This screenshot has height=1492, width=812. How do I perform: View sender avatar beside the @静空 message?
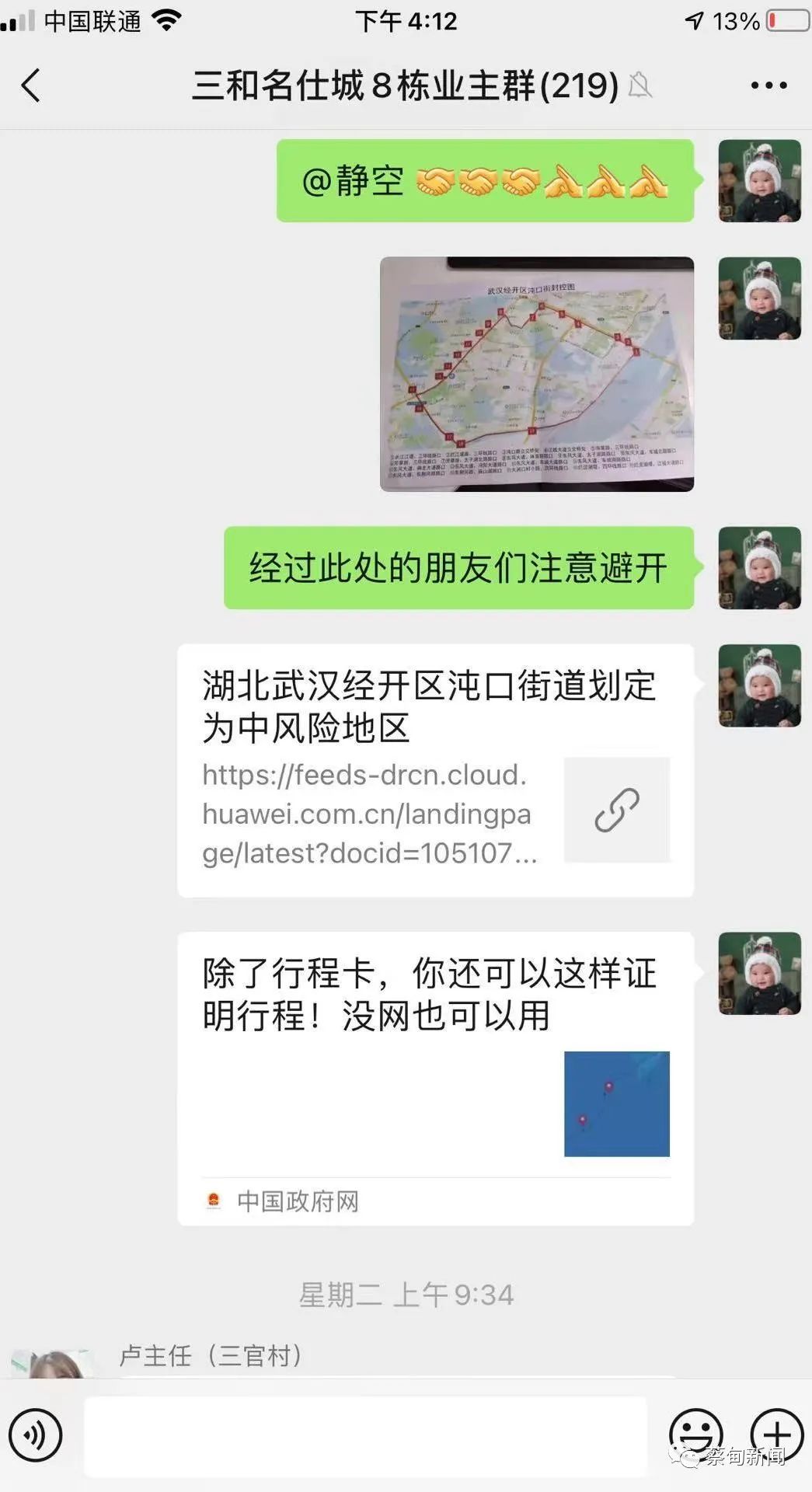(x=759, y=181)
